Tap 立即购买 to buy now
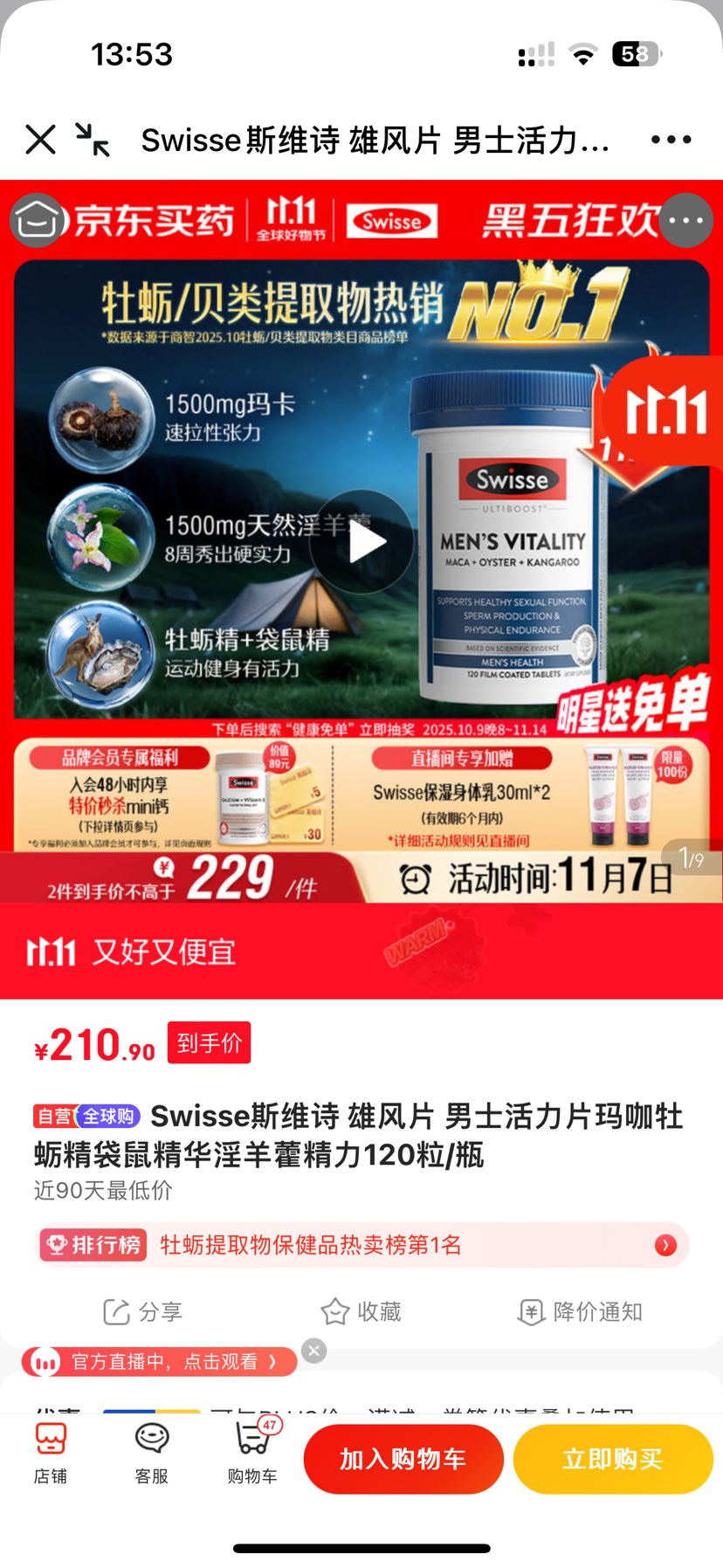The image size is (723, 1568). click(612, 1459)
